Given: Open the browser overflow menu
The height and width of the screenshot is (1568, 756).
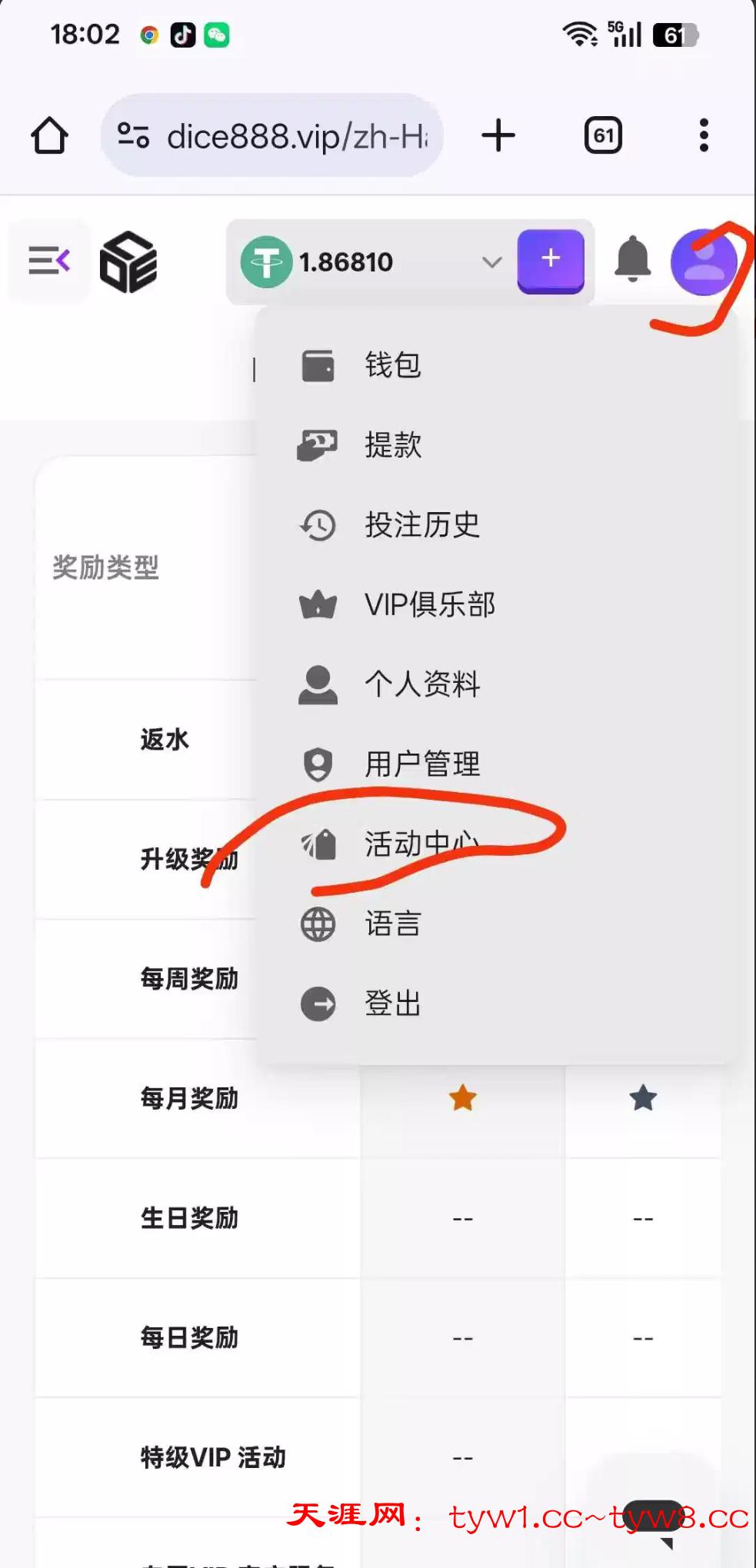Looking at the screenshot, I should (x=703, y=136).
